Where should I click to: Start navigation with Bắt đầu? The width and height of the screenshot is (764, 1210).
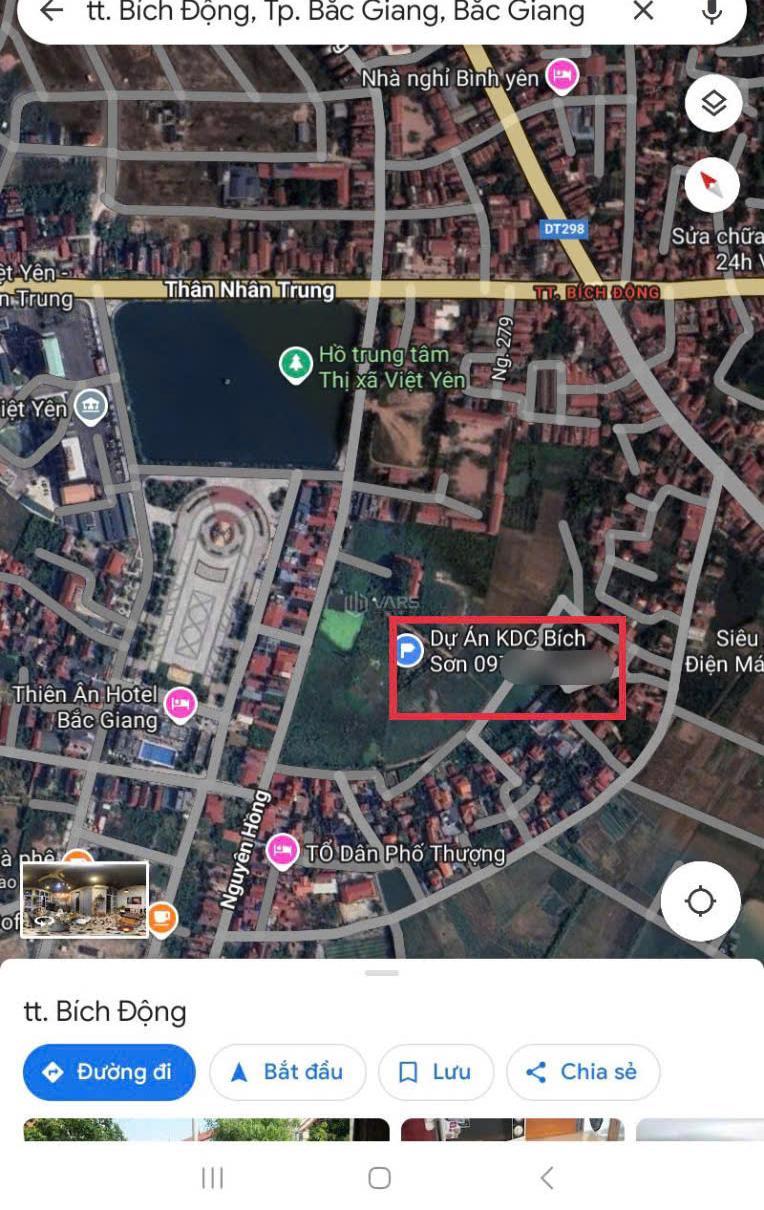288,1072
